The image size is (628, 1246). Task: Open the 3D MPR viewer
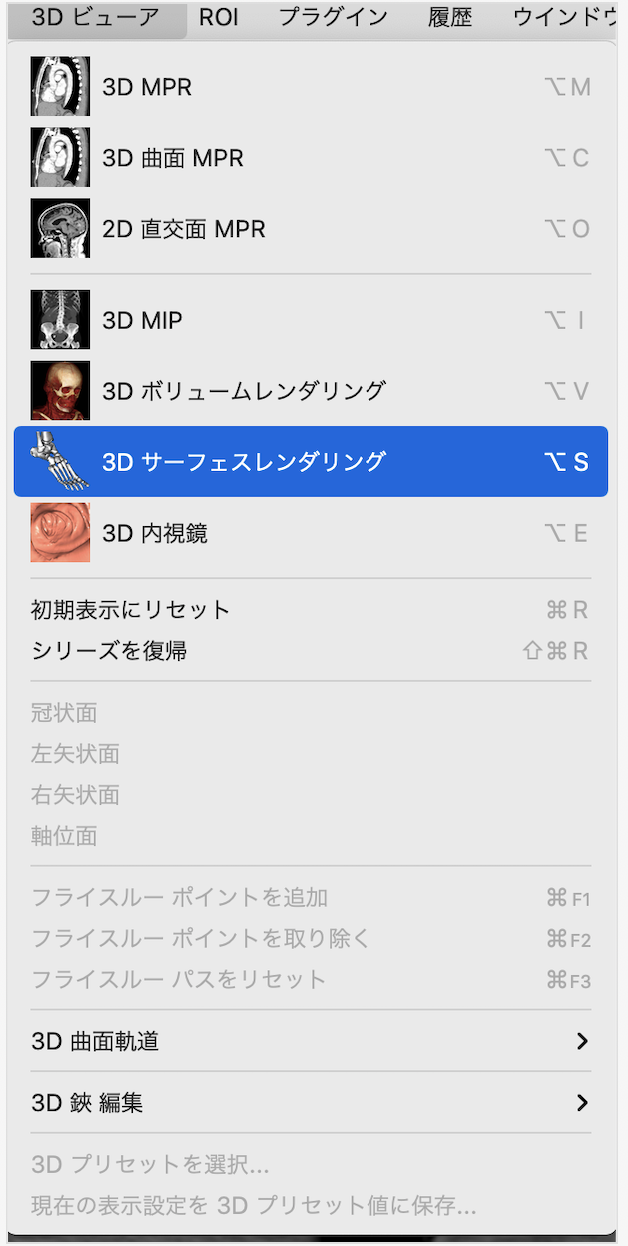tap(147, 88)
